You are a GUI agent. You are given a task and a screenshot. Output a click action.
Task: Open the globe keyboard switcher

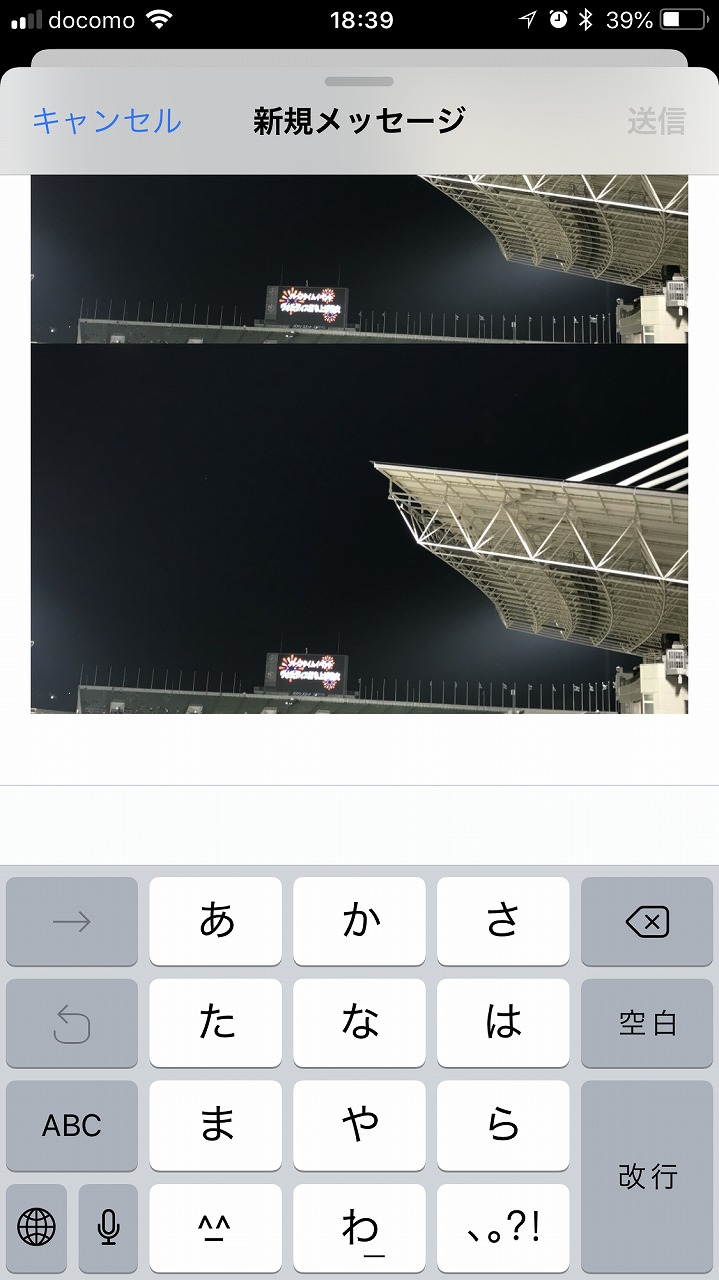tap(37, 1228)
